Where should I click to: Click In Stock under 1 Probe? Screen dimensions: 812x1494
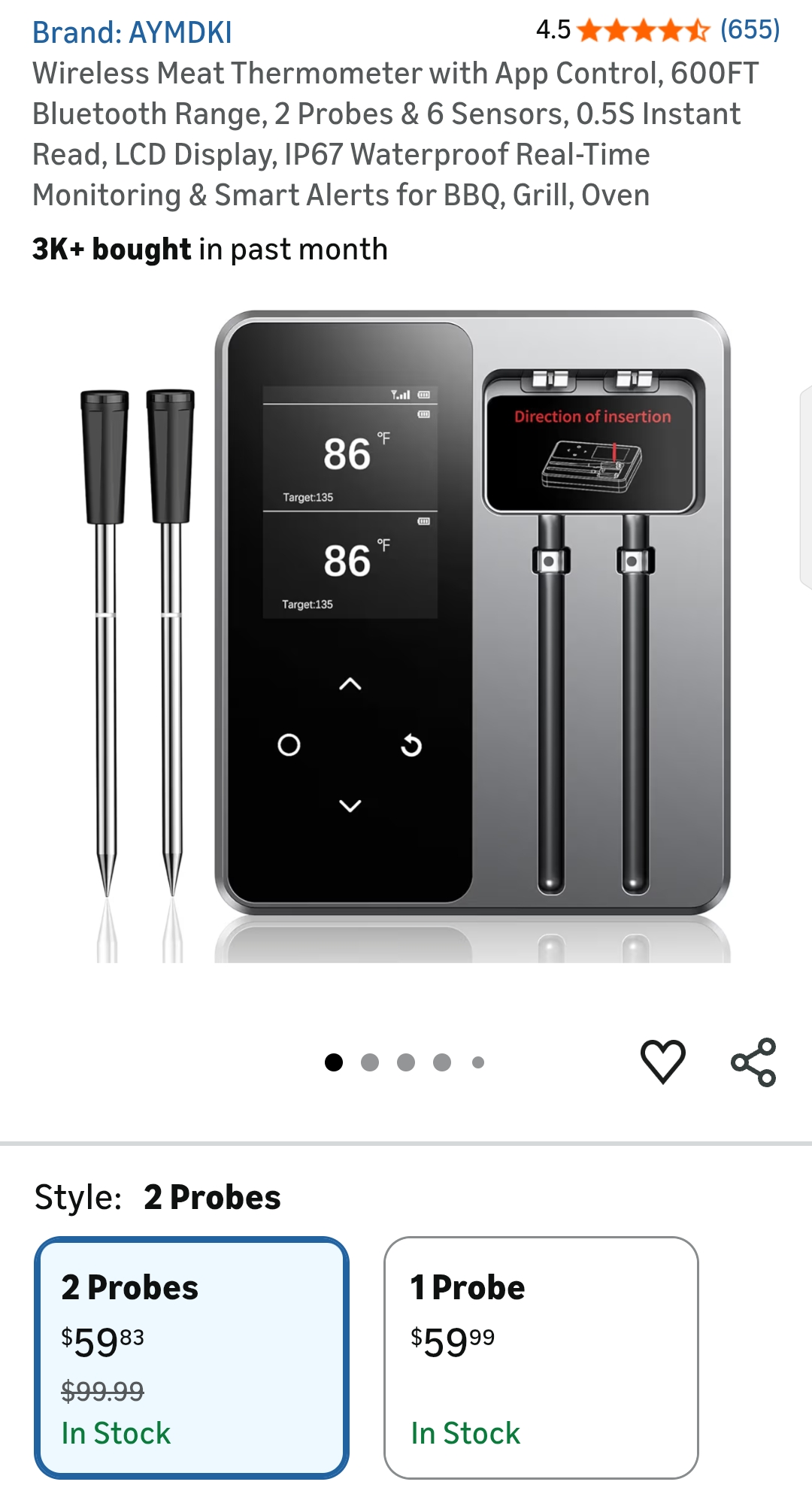(465, 1433)
